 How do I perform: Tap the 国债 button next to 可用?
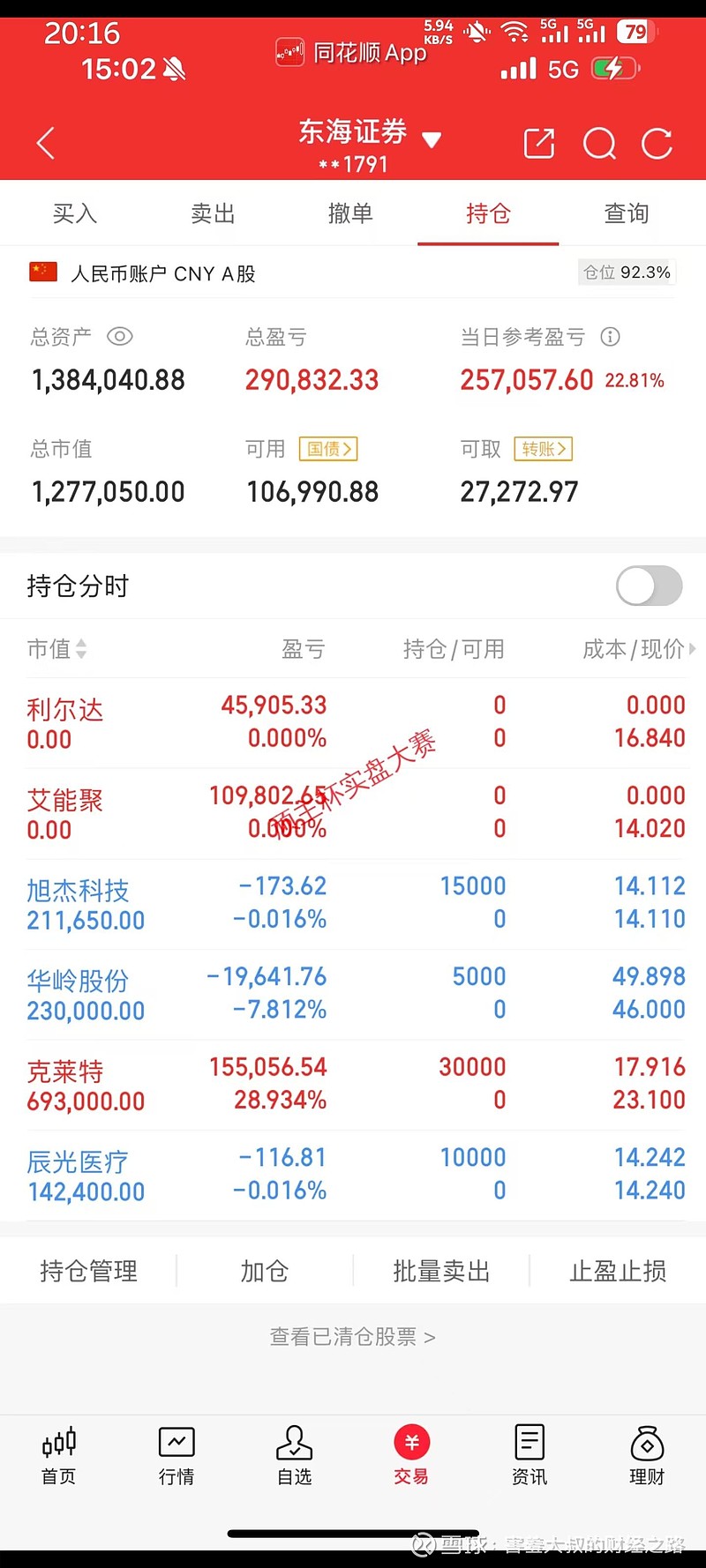[x=328, y=449]
